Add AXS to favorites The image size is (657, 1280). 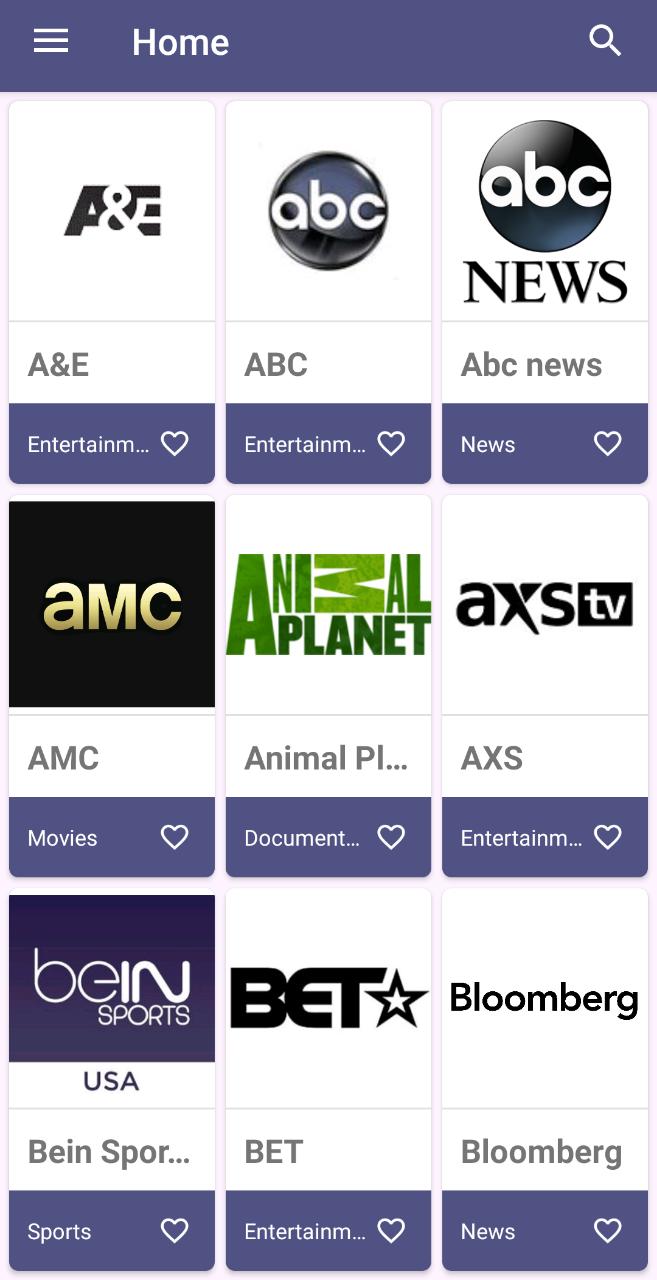[x=608, y=837]
